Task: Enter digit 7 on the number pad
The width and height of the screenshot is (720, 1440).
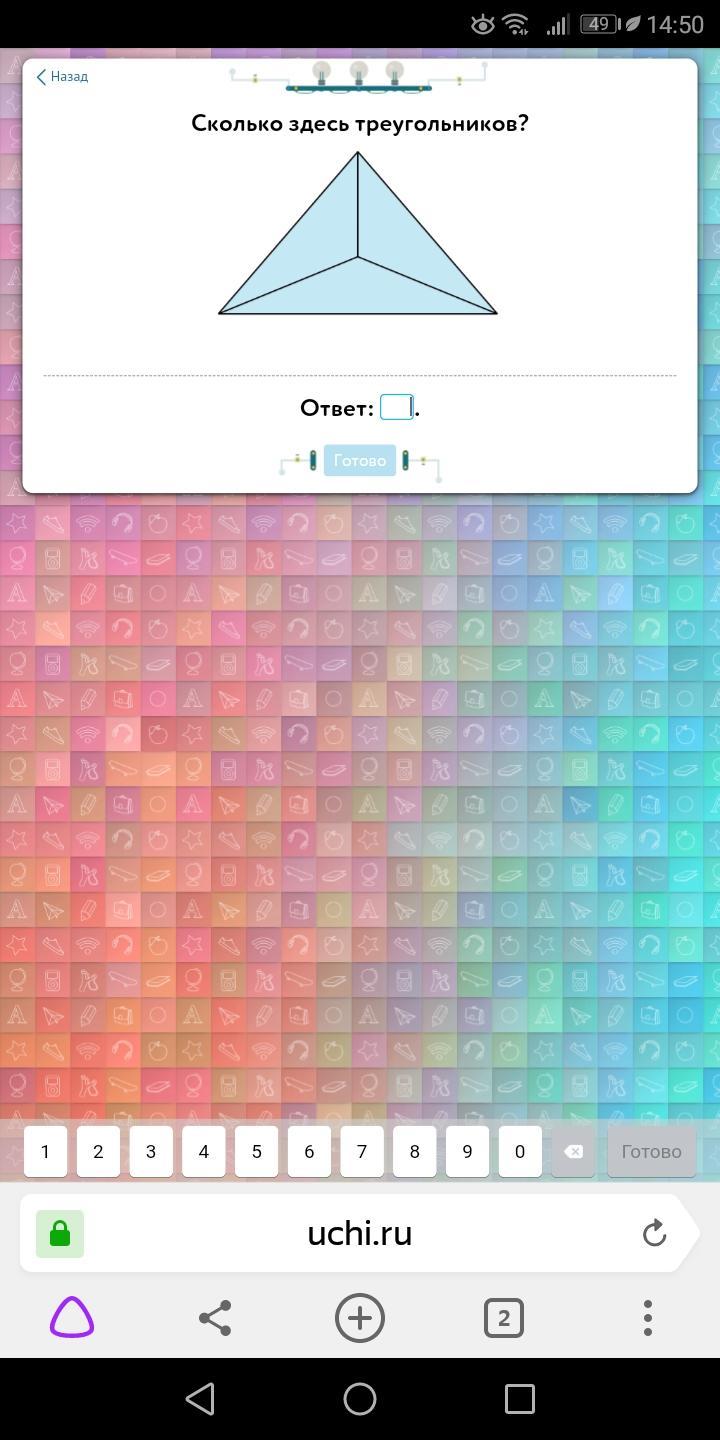Action: 362,1151
